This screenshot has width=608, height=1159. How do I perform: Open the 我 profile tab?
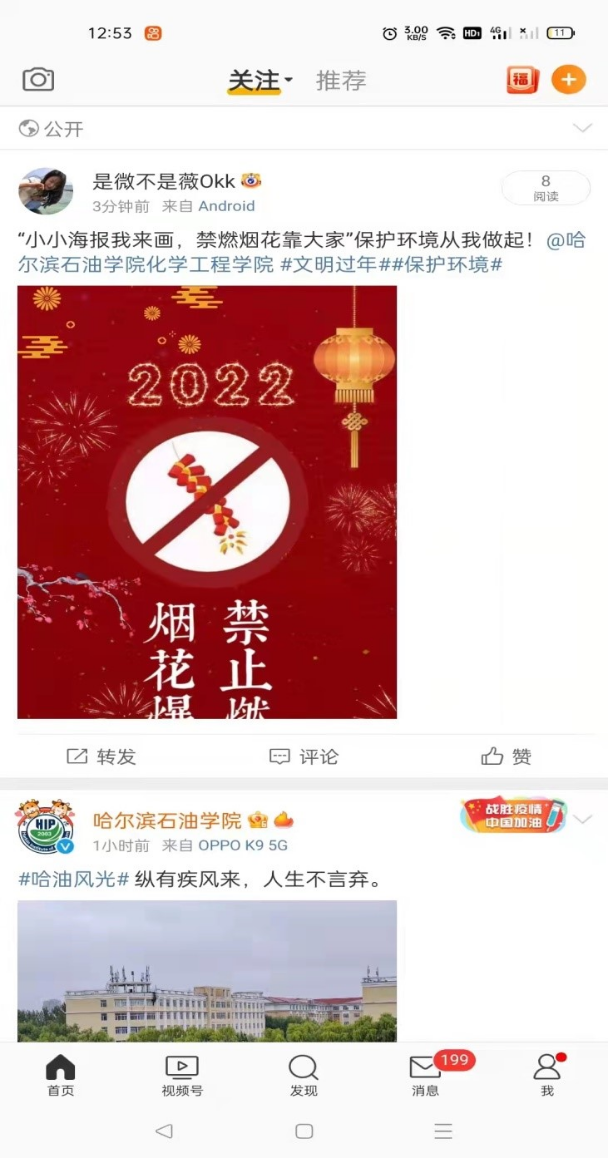tap(547, 1075)
